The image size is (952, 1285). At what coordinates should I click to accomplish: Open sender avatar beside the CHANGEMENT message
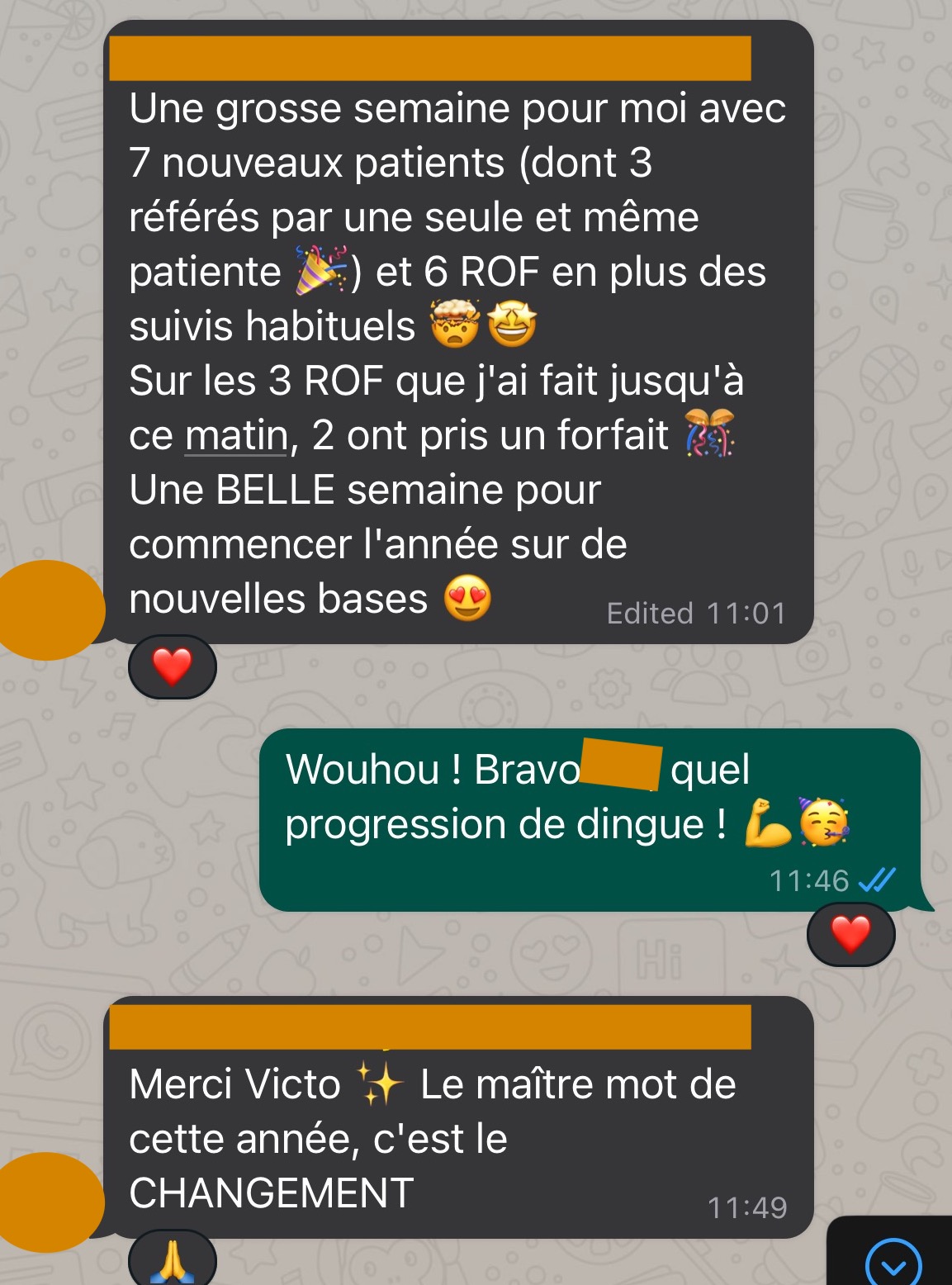(x=50, y=1201)
